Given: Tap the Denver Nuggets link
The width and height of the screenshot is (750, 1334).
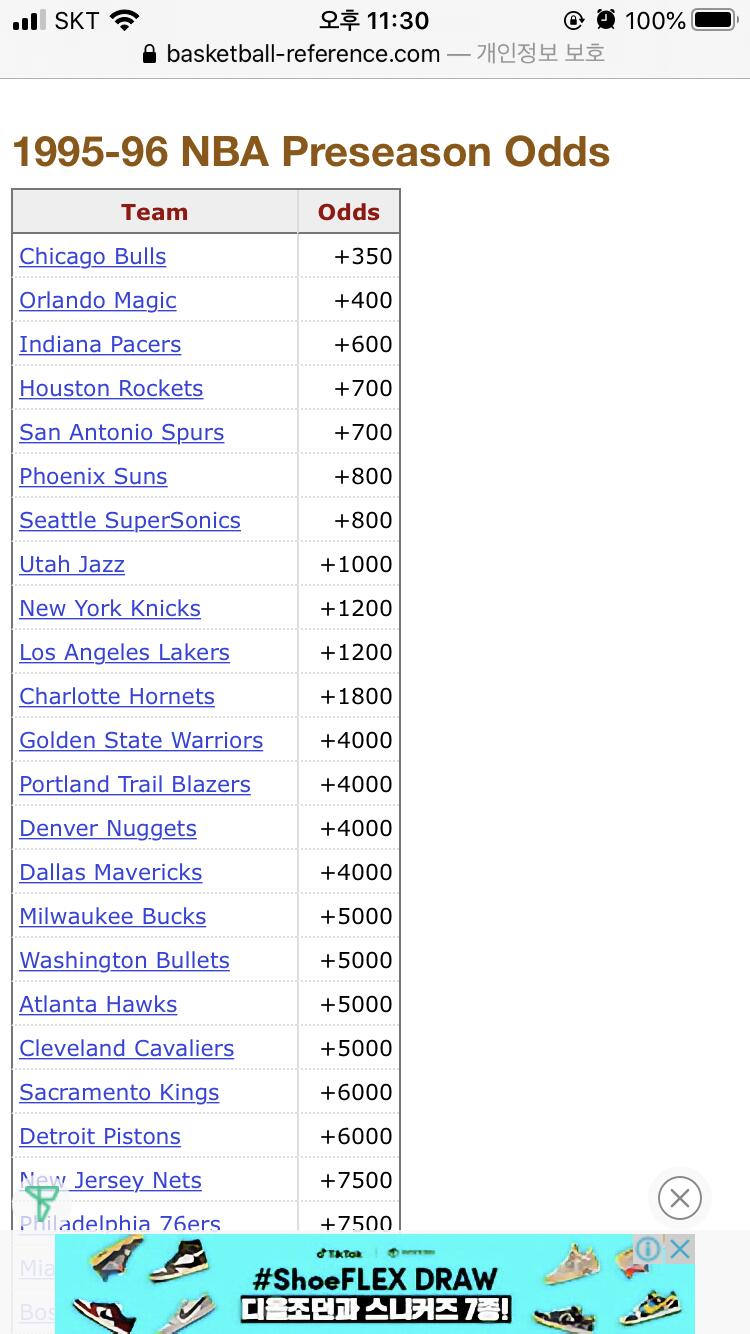Looking at the screenshot, I should pyautogui.click(x=108, y=828).
